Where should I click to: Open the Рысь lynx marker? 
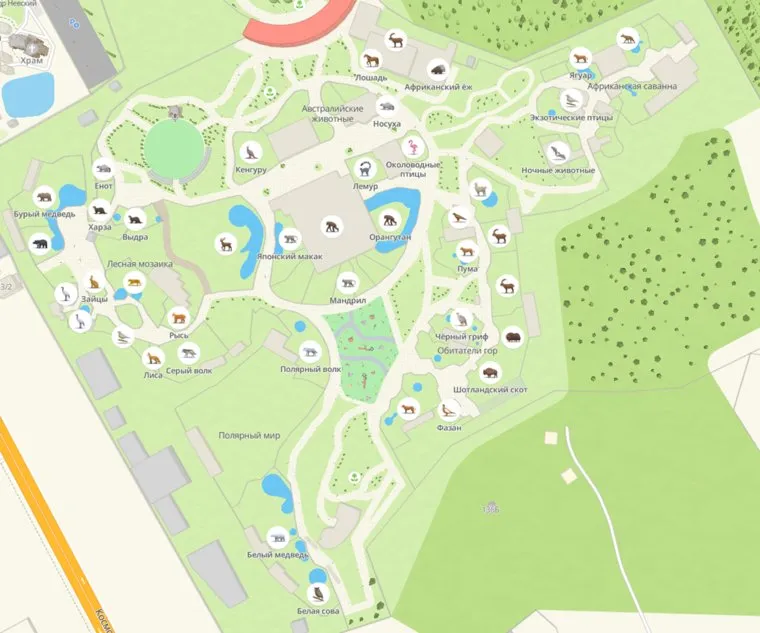179,318
